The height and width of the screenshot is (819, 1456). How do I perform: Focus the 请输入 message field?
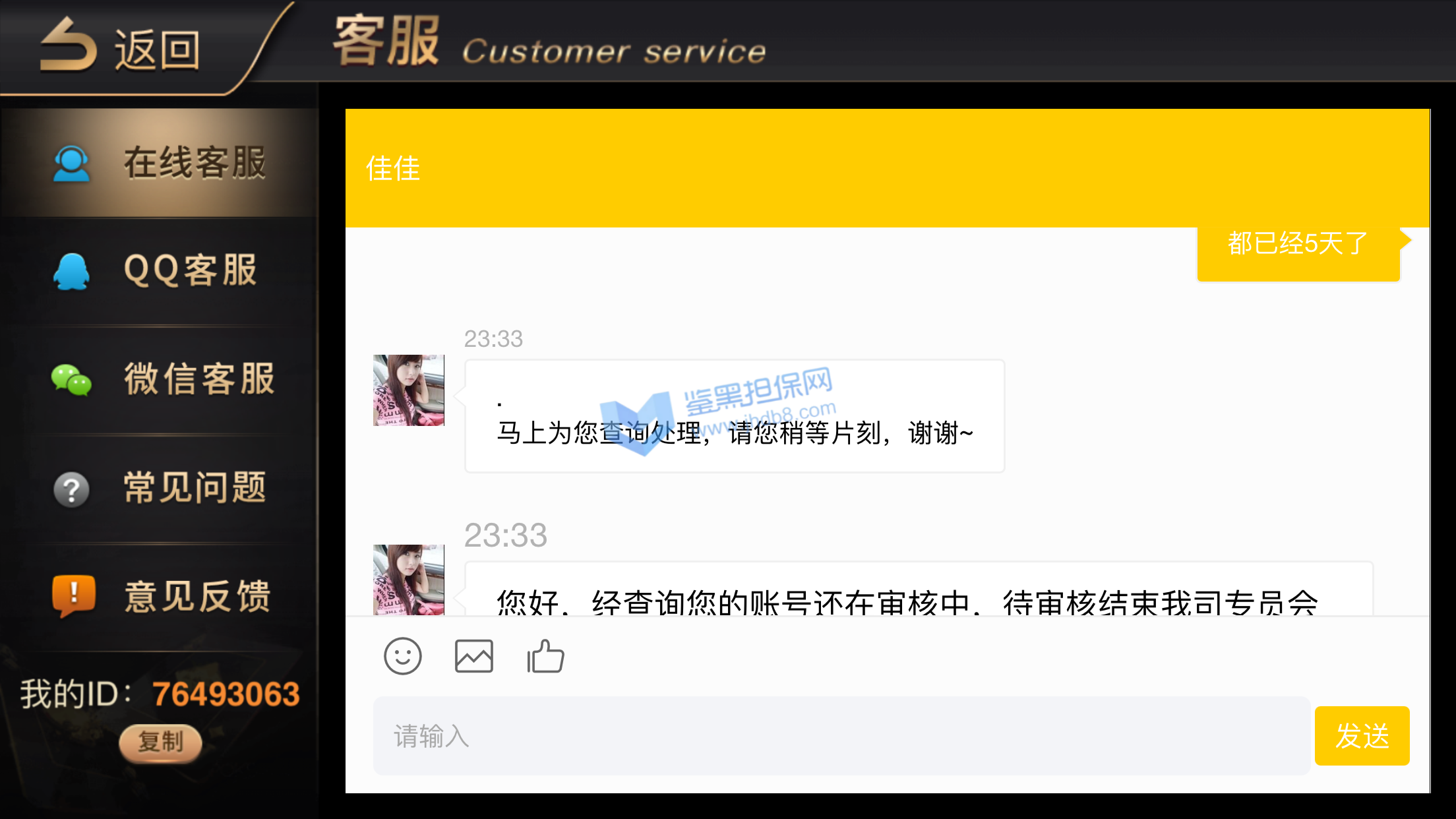coord(841,736)
